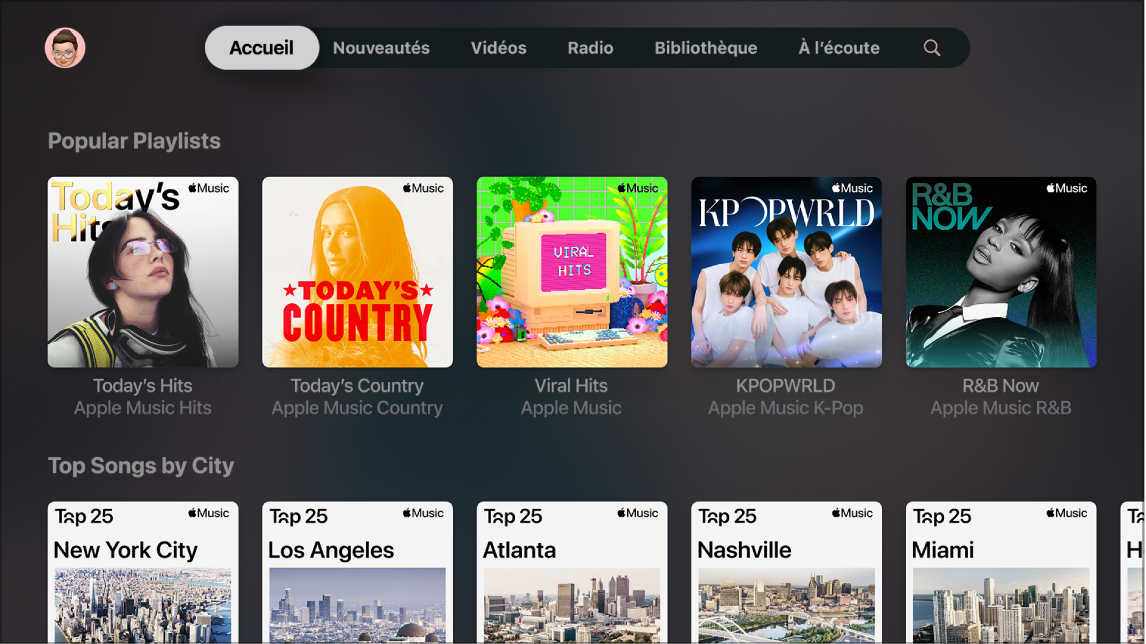Screen dimensions: 1146x644
Task: Open the KPOPWRLD playlist
Action: coord(786,272)
